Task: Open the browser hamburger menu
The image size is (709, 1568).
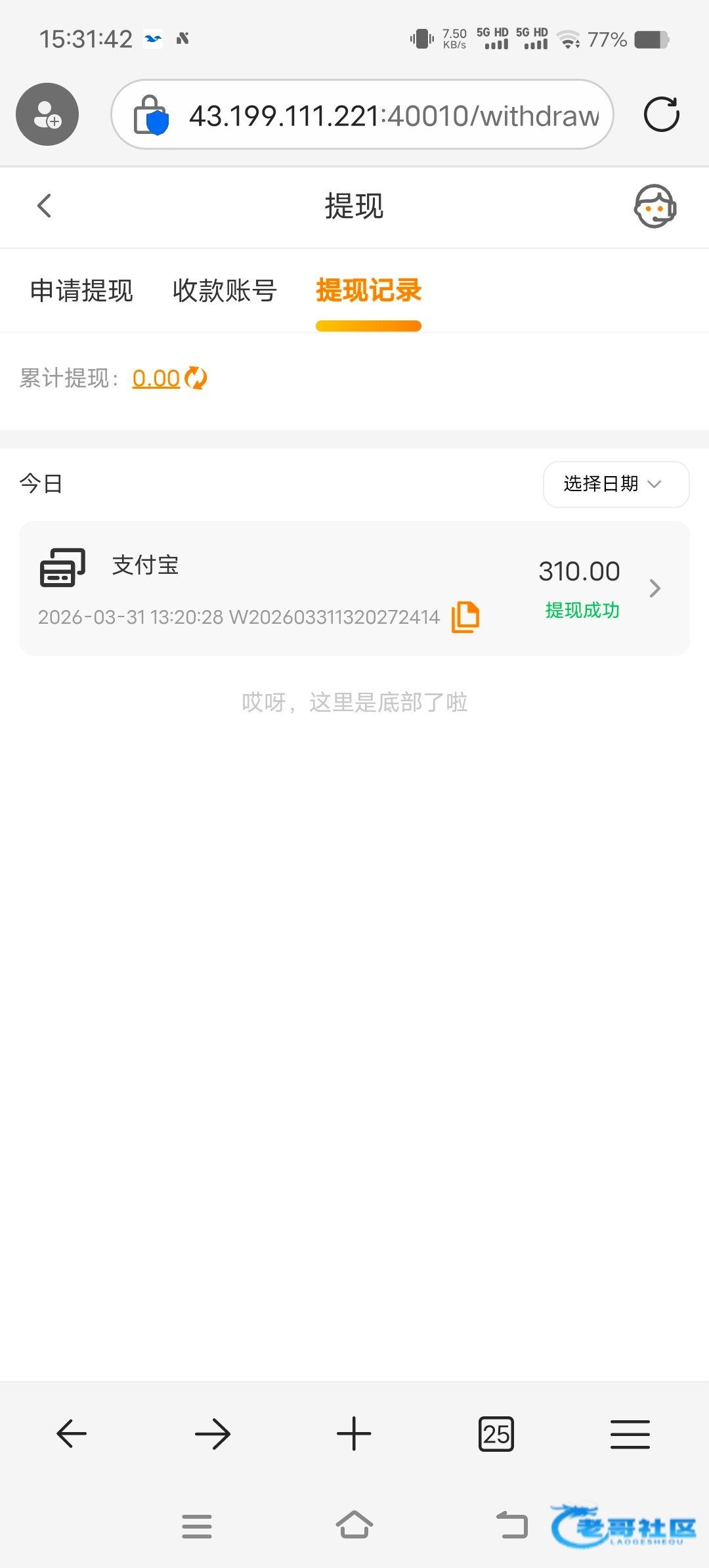Action: point(630,1433)
